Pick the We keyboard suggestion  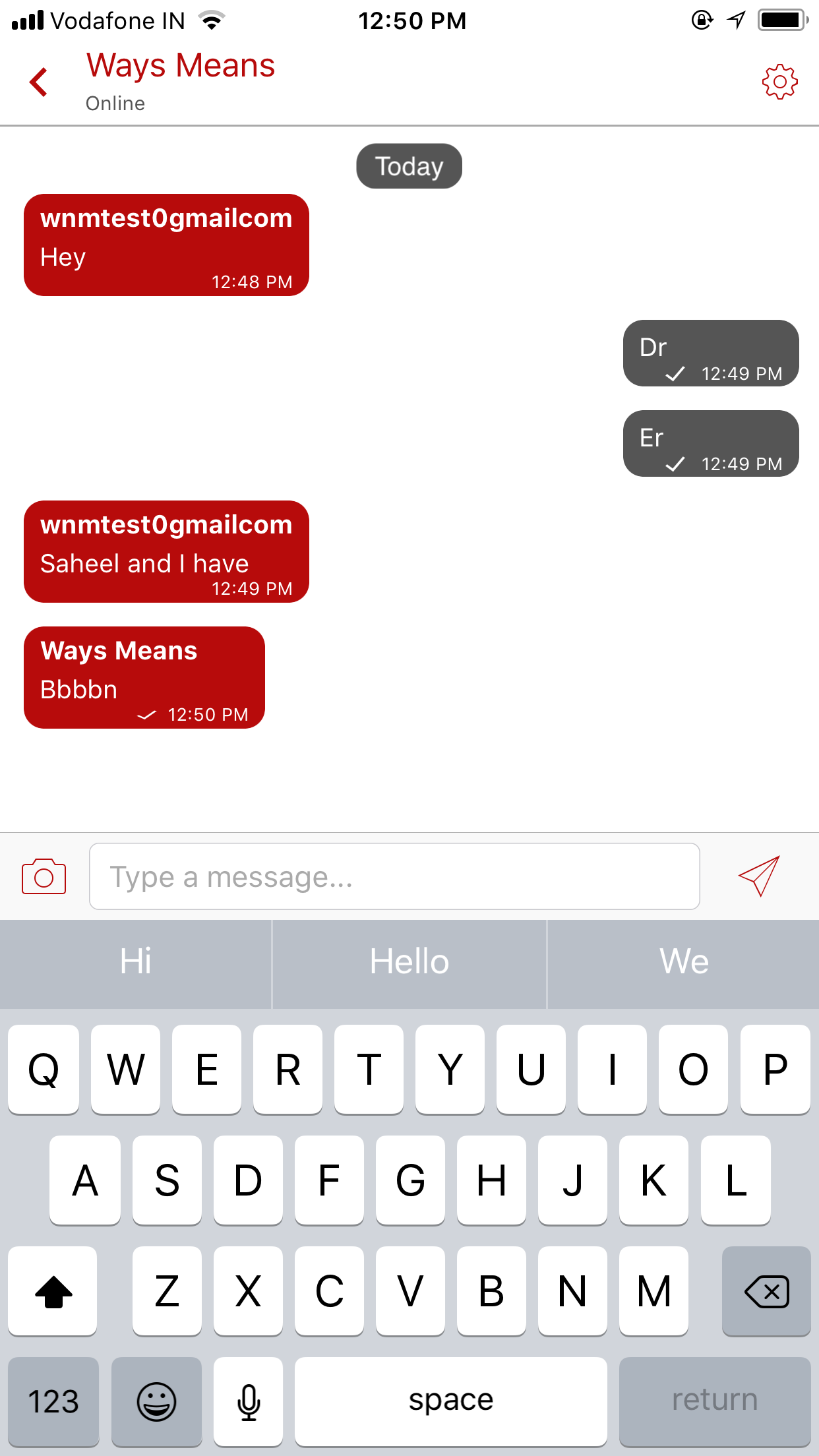(x=684, y=961)
